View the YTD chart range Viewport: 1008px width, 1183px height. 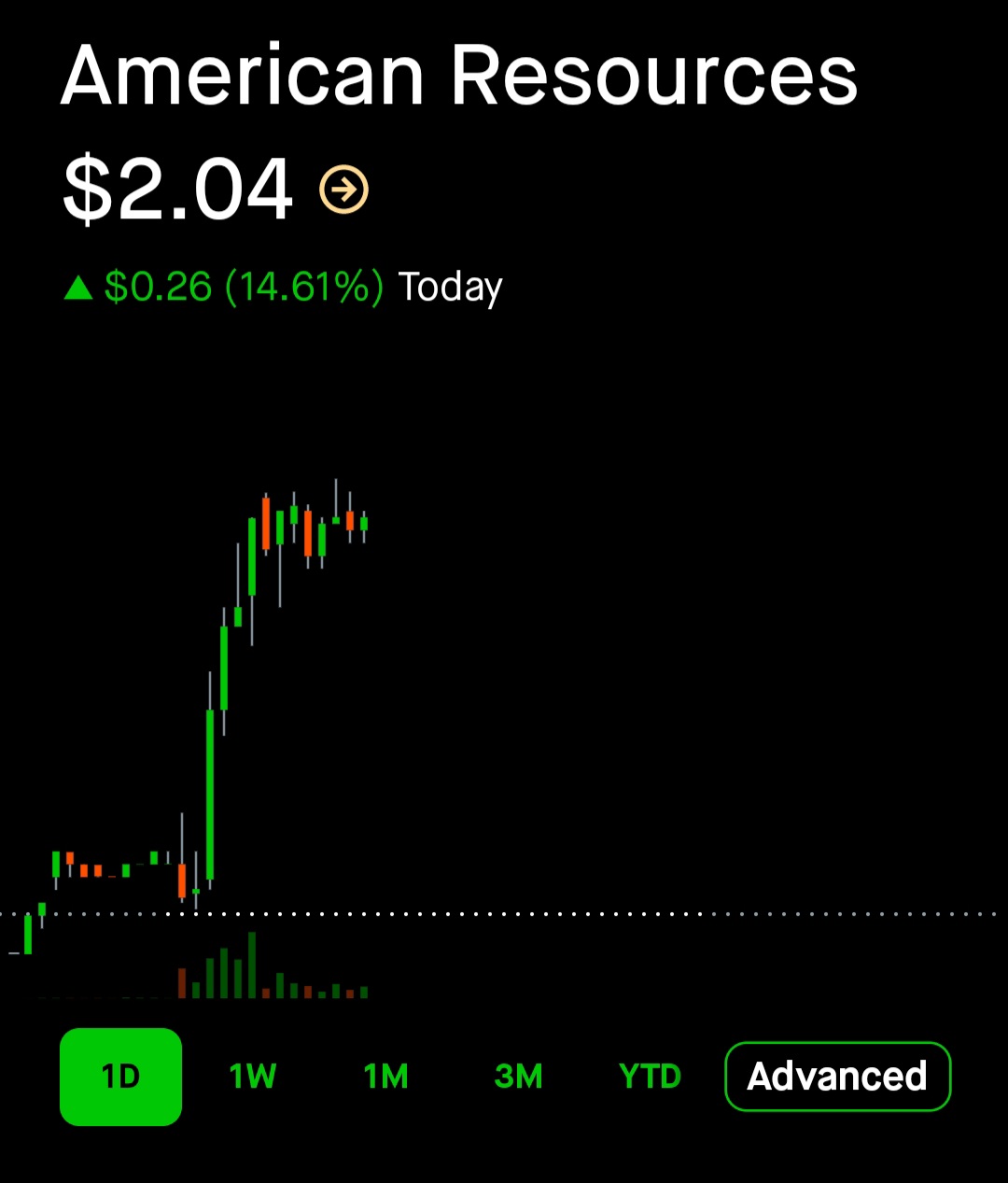pyautogui.click(x=650, y=1077)
